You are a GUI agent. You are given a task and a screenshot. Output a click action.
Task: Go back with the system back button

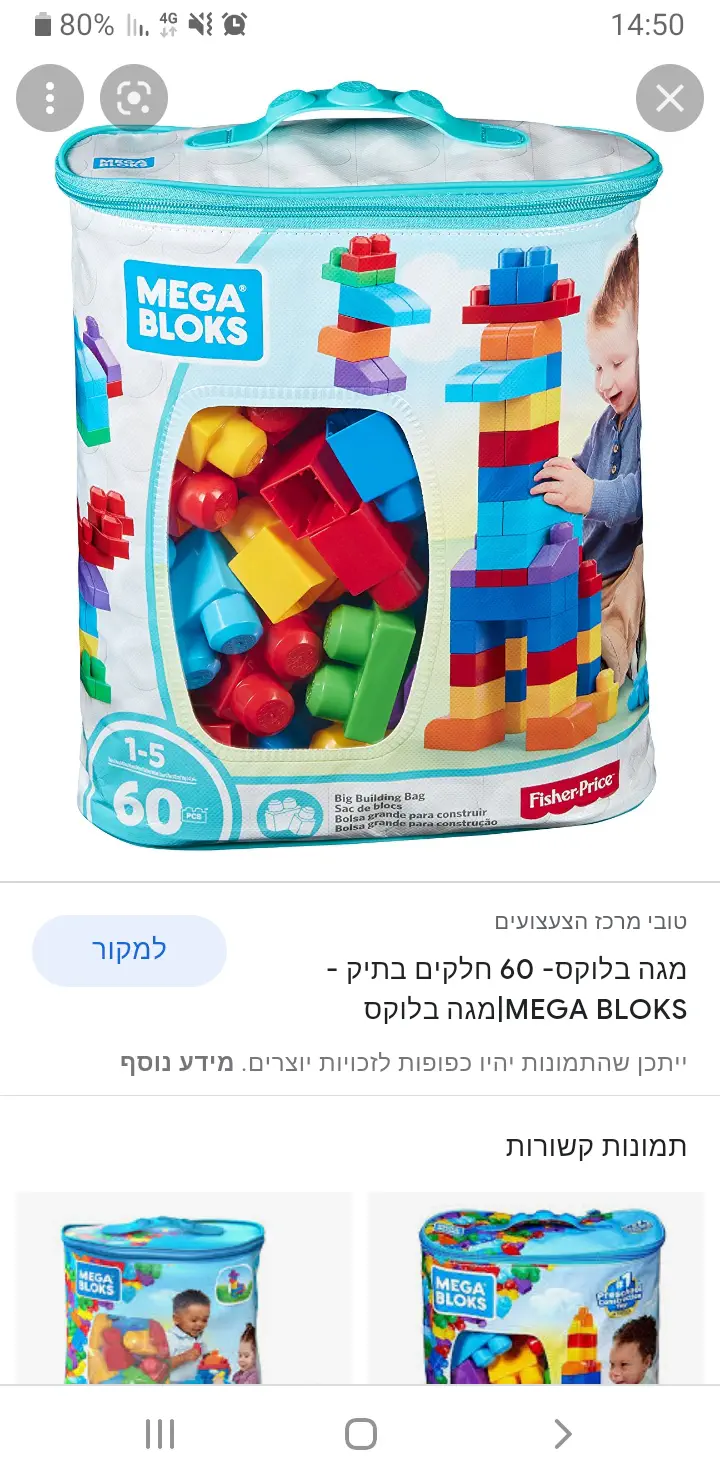(x=562, y=1434)
